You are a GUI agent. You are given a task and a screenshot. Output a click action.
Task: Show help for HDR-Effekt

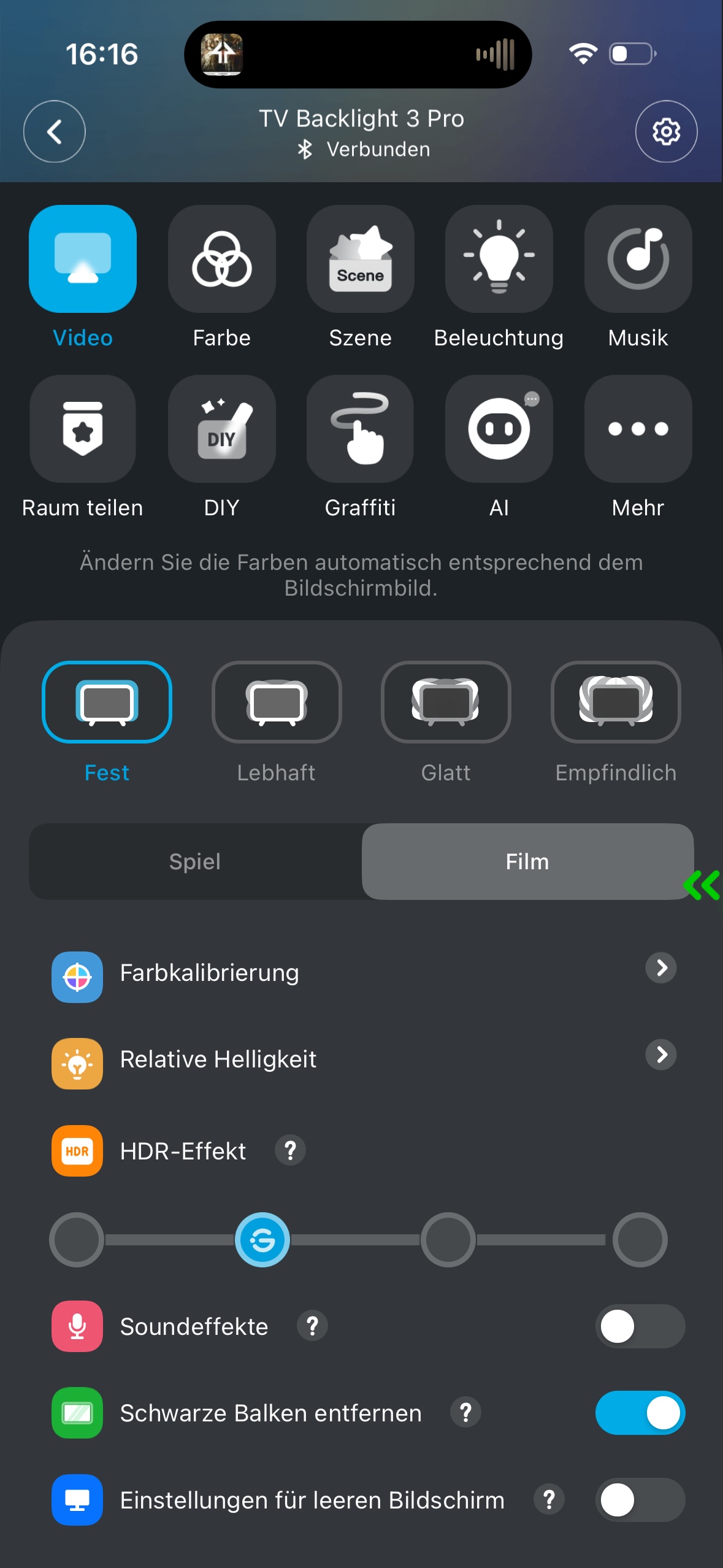(290, 1151)
